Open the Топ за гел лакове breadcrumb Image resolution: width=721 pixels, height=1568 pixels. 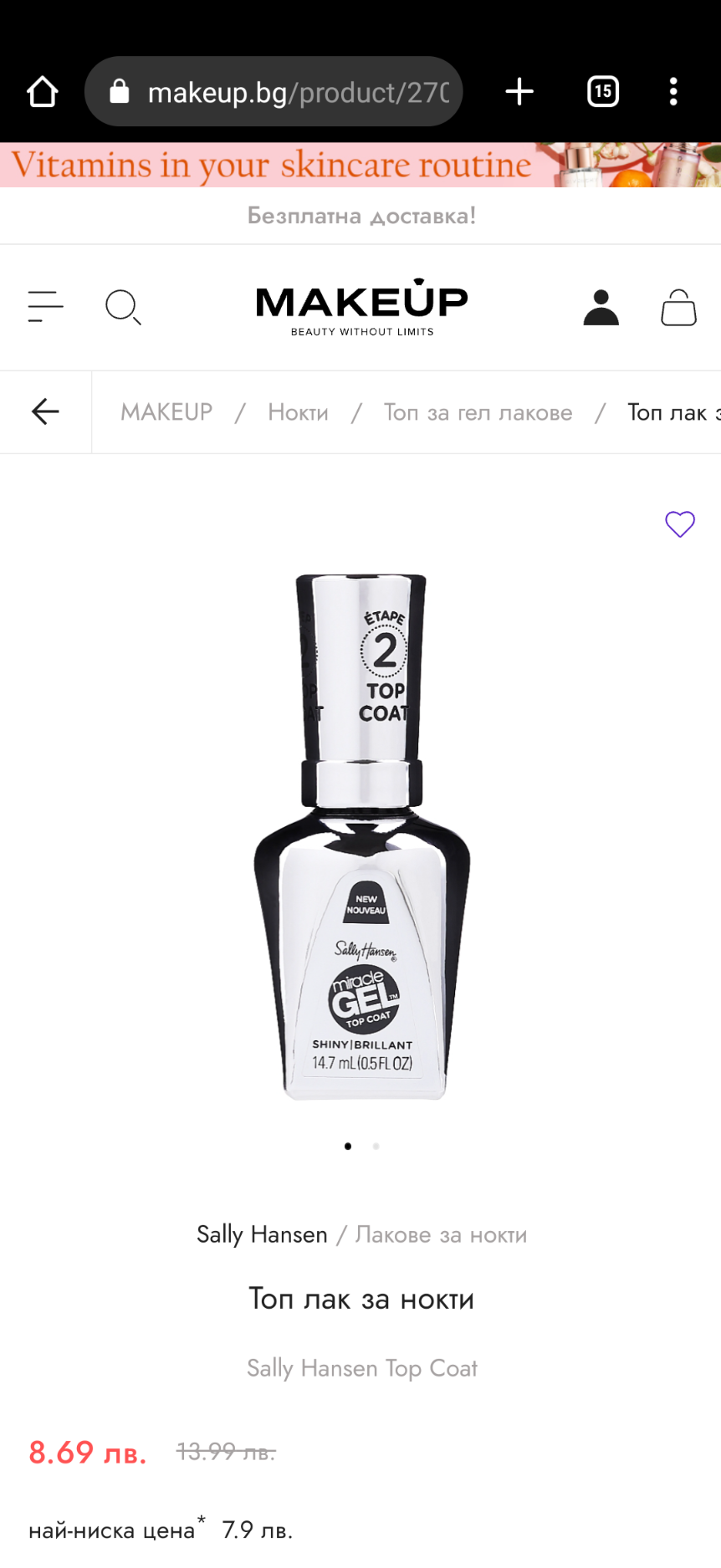coord(478,412)
